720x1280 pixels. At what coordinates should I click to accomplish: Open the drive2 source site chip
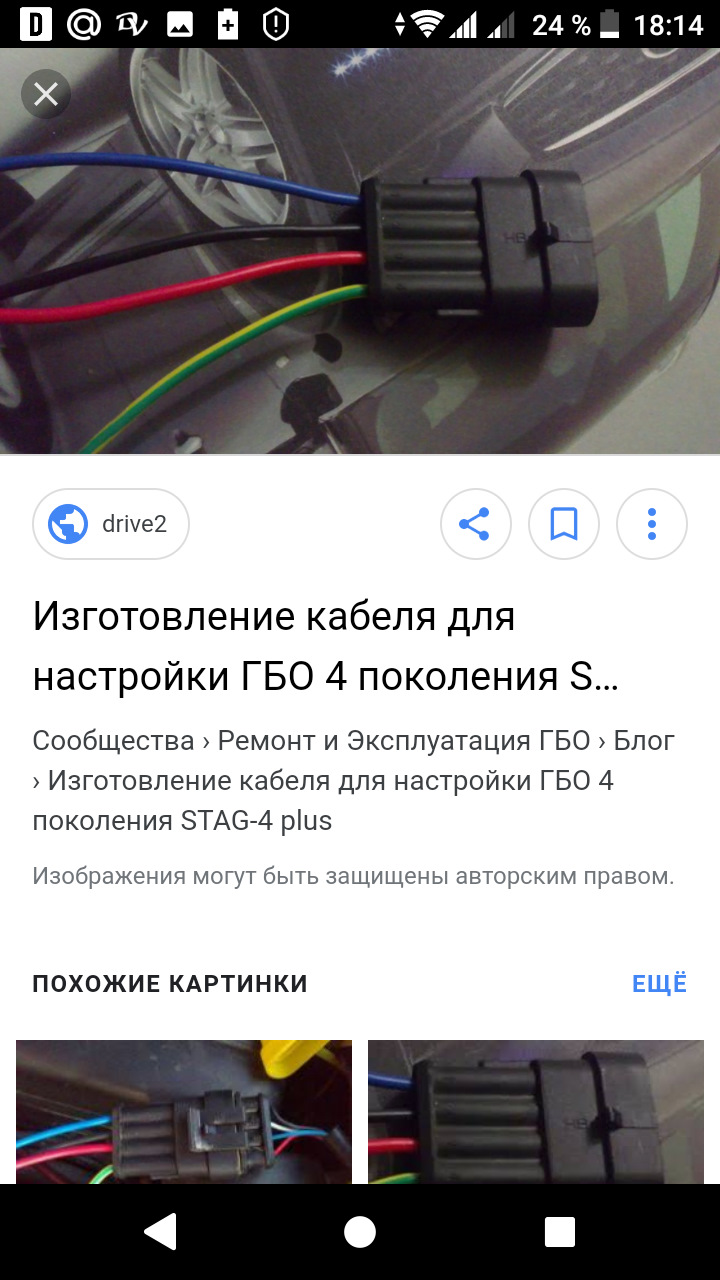pyautogui.click(x=111, y=523)
